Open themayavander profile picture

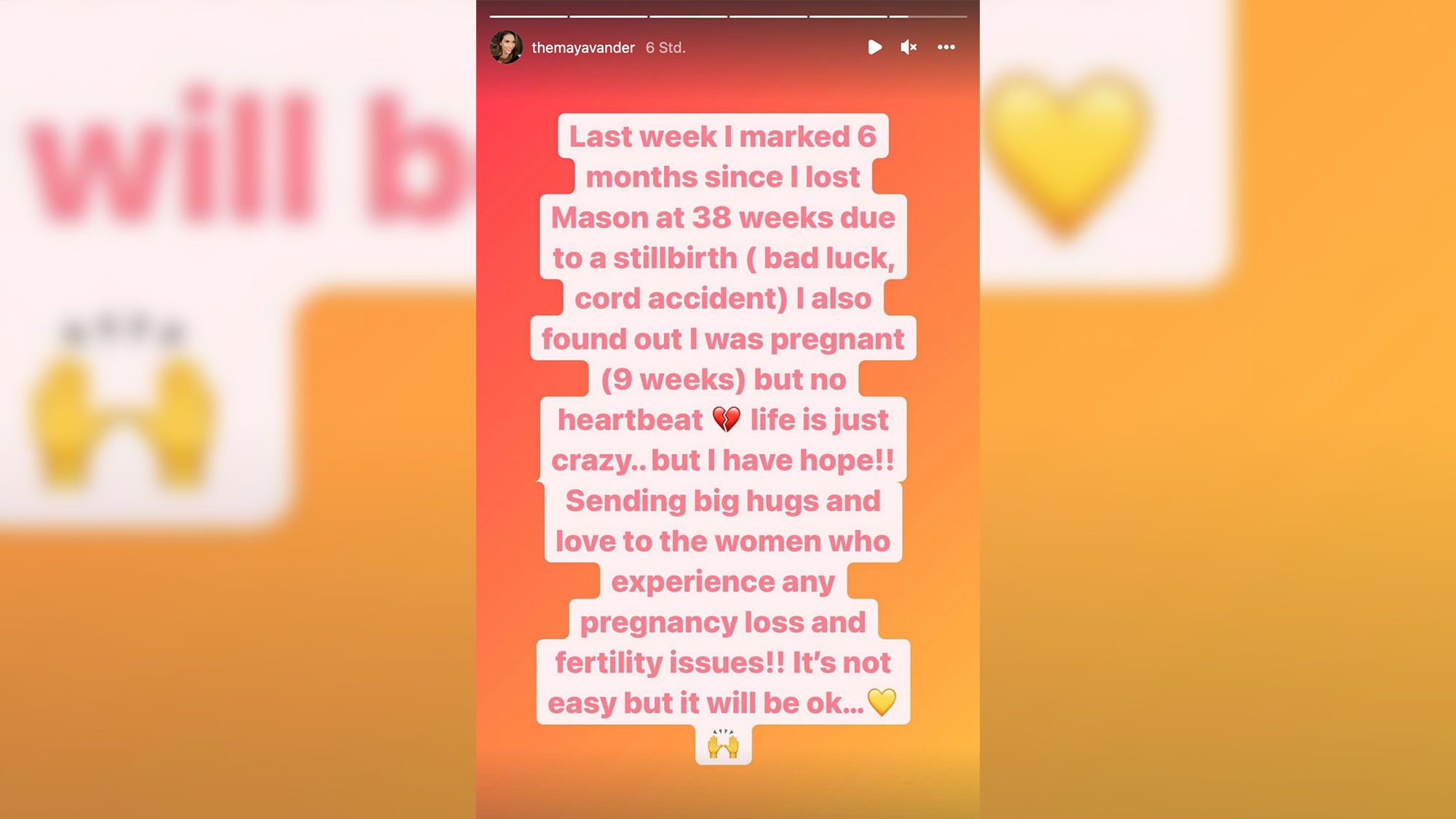[x=506, y=47]
